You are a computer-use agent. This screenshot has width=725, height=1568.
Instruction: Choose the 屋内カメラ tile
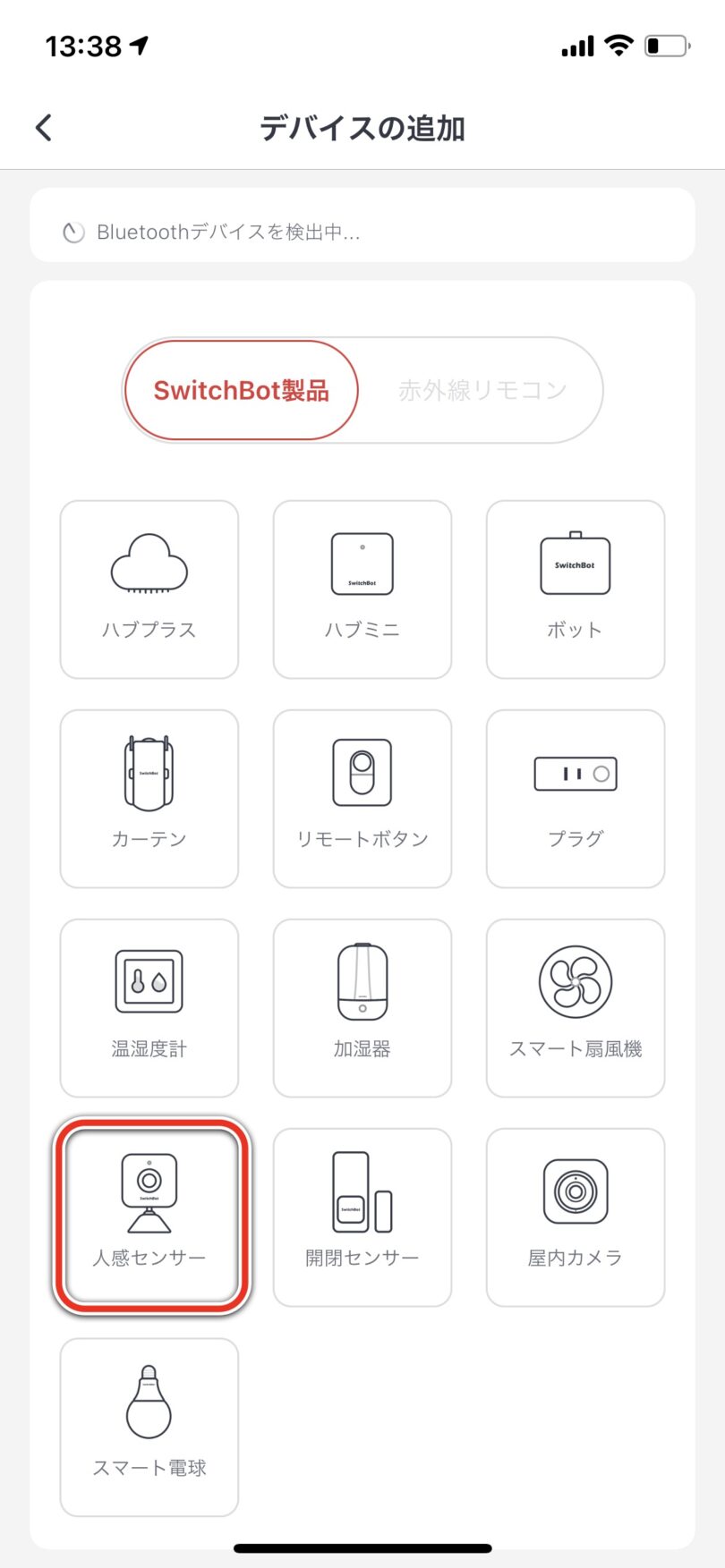(x=576, y=1217)
